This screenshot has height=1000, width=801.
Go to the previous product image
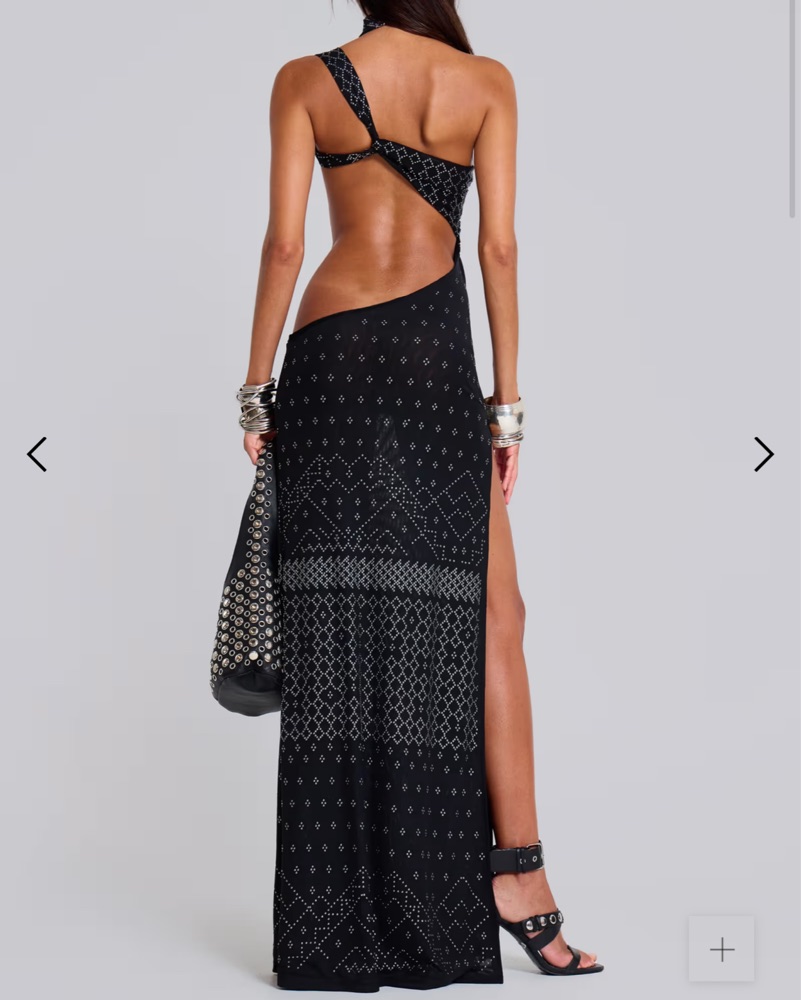[37, 454]
